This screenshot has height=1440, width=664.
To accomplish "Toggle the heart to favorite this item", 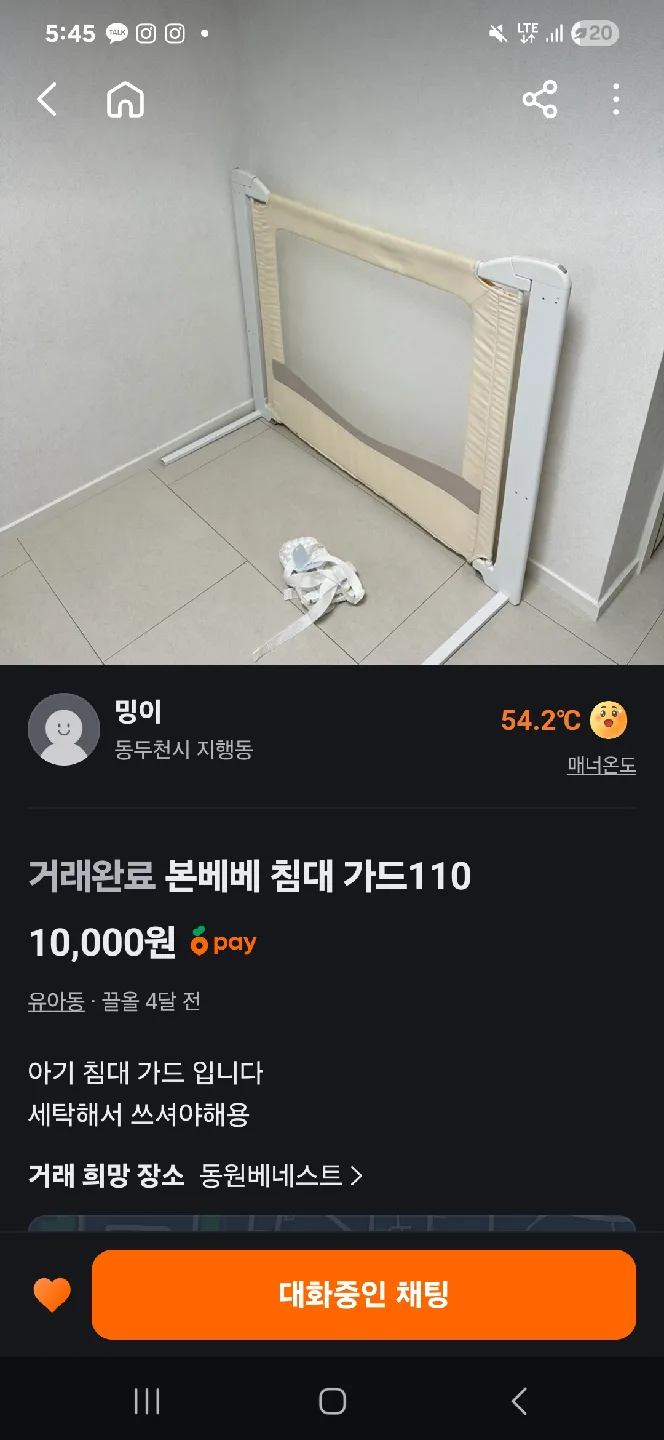I will click(x=52, y=1295).
